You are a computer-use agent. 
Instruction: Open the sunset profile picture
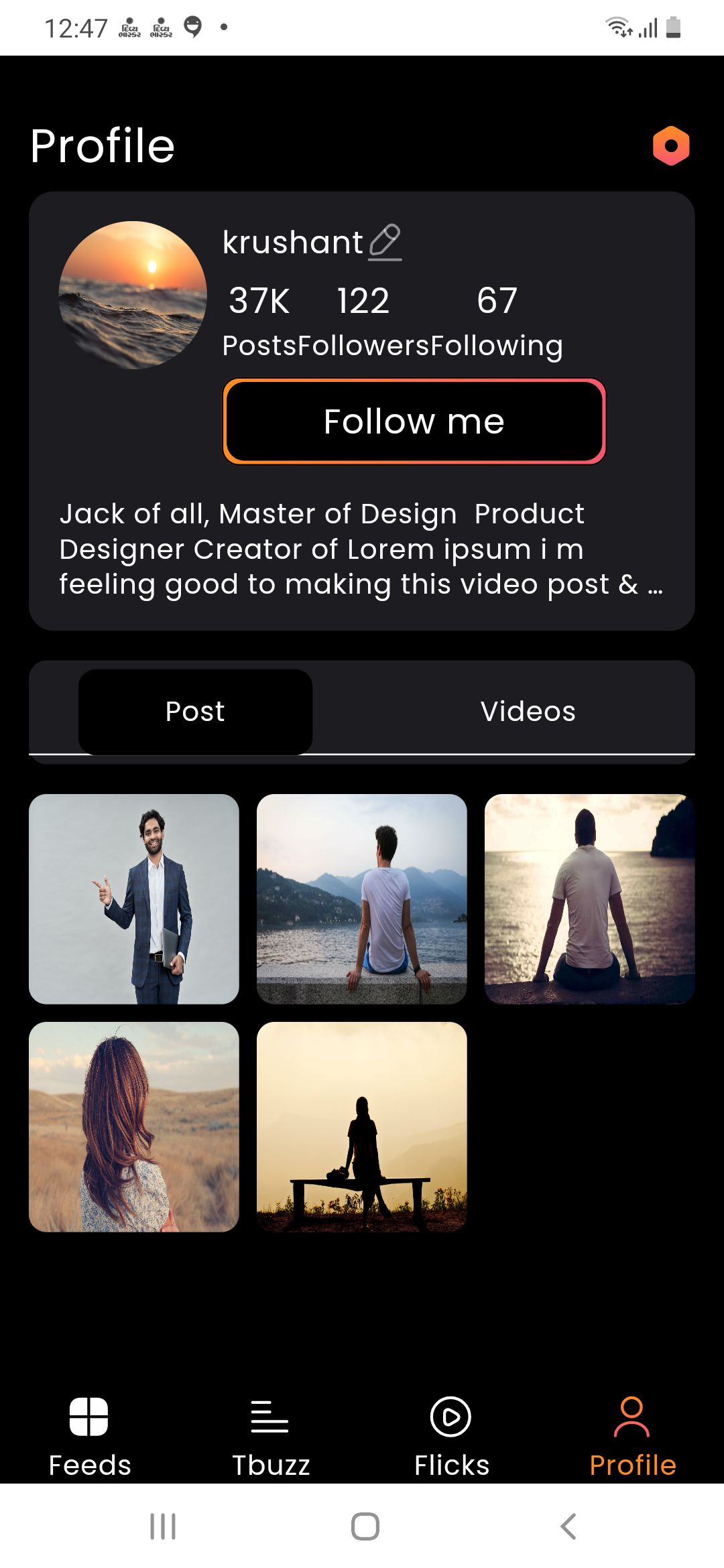point(133,295)
